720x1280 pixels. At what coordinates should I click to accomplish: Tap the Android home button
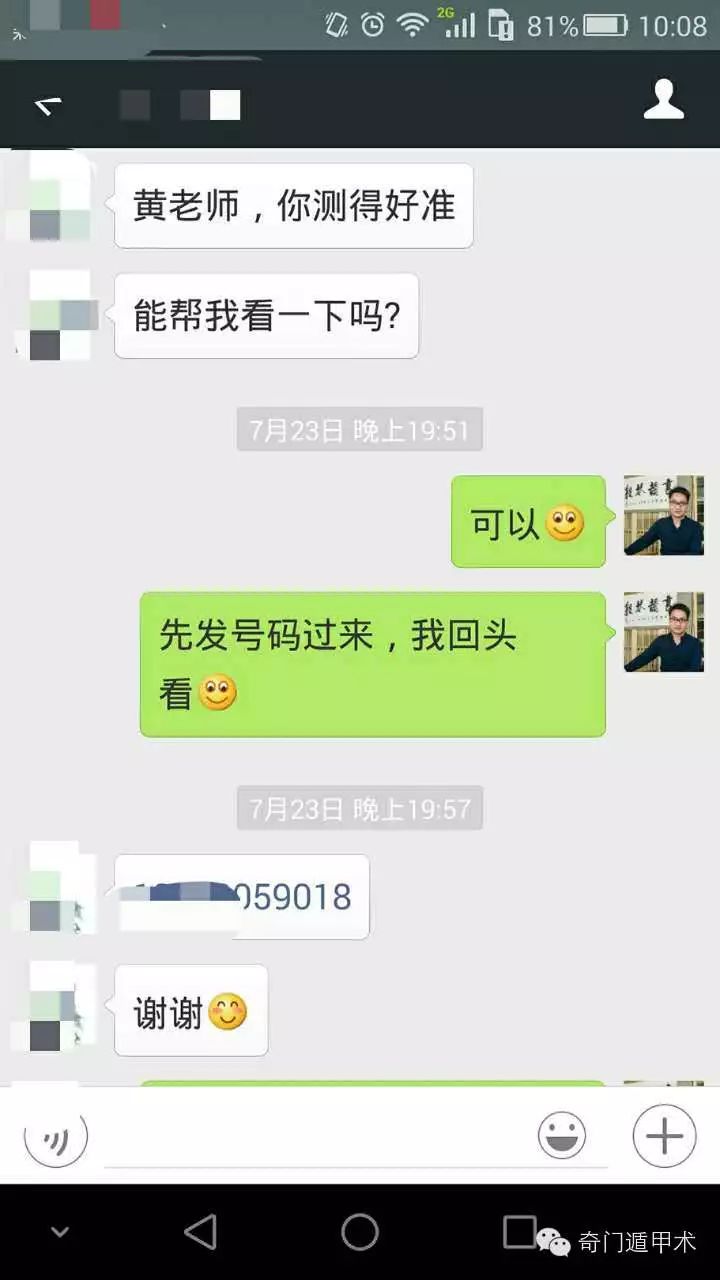coord(360,1232)
